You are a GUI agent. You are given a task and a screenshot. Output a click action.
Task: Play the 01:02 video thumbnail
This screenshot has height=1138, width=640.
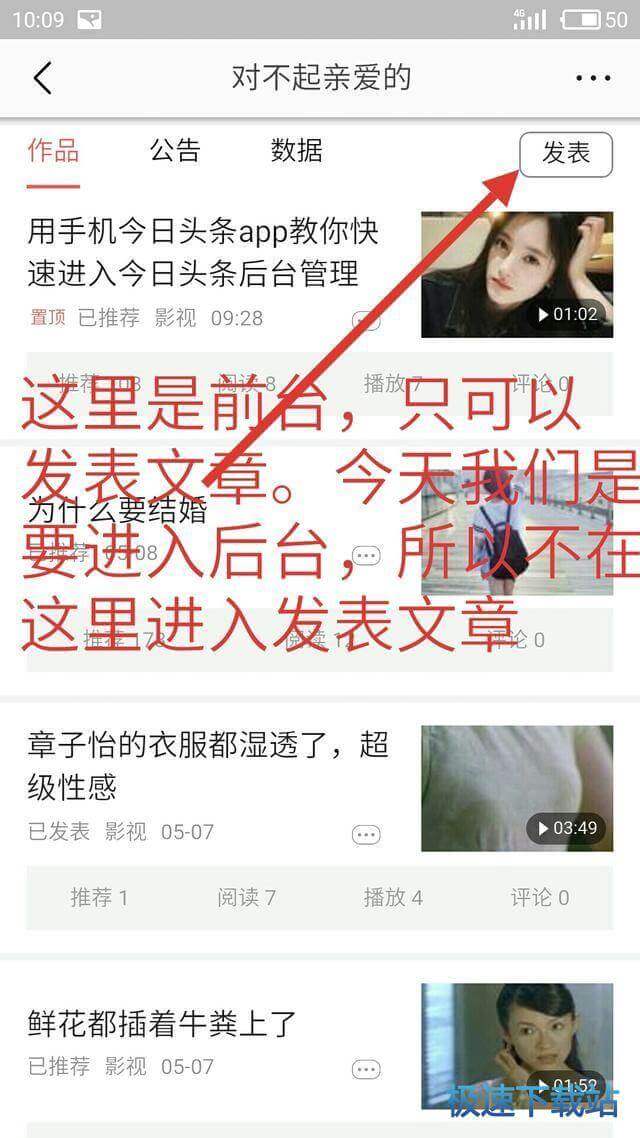point(516,274)
